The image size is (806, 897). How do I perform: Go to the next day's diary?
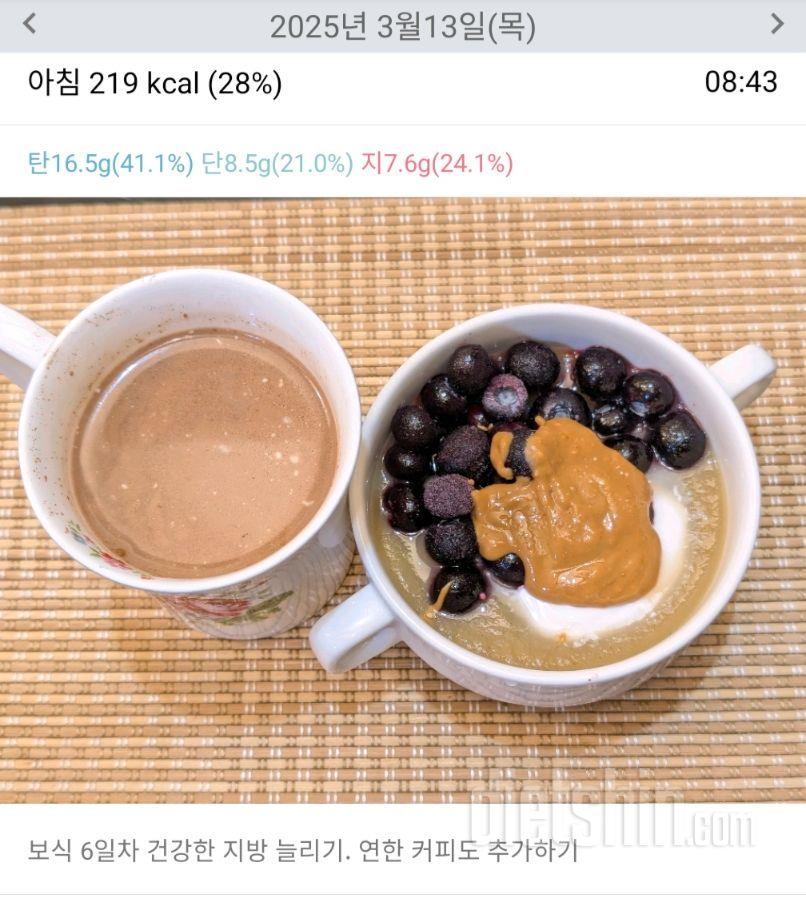[776, 24]
